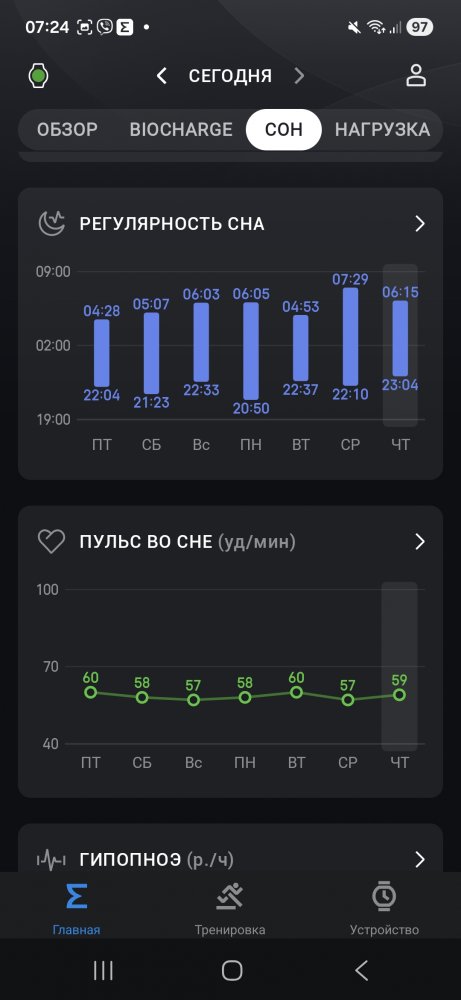
Task: Select the ПН point in sleep pulse chart
Action: click(x=245, y=698)
